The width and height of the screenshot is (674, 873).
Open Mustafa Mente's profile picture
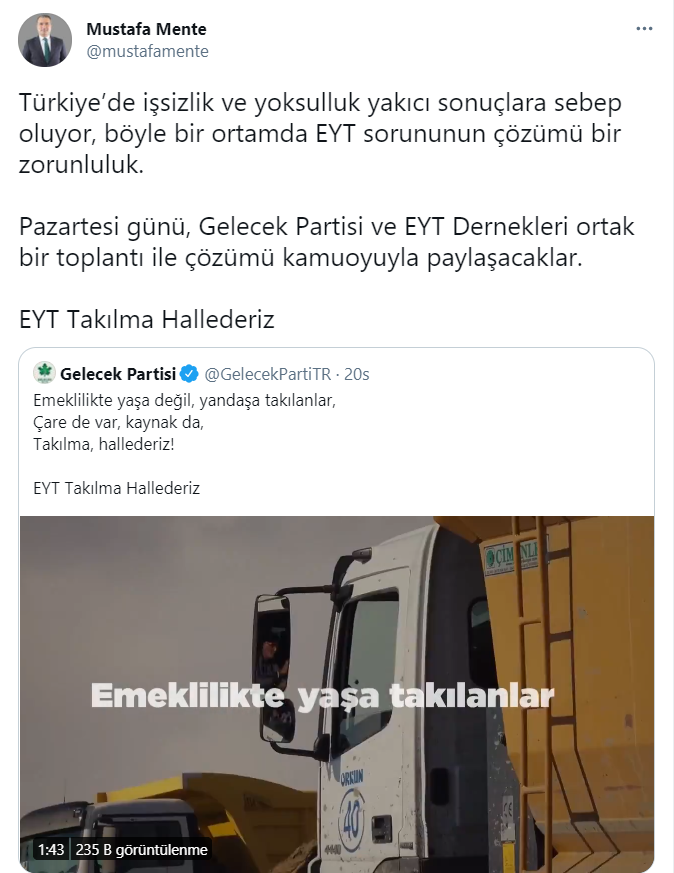[x=46, y=40]
